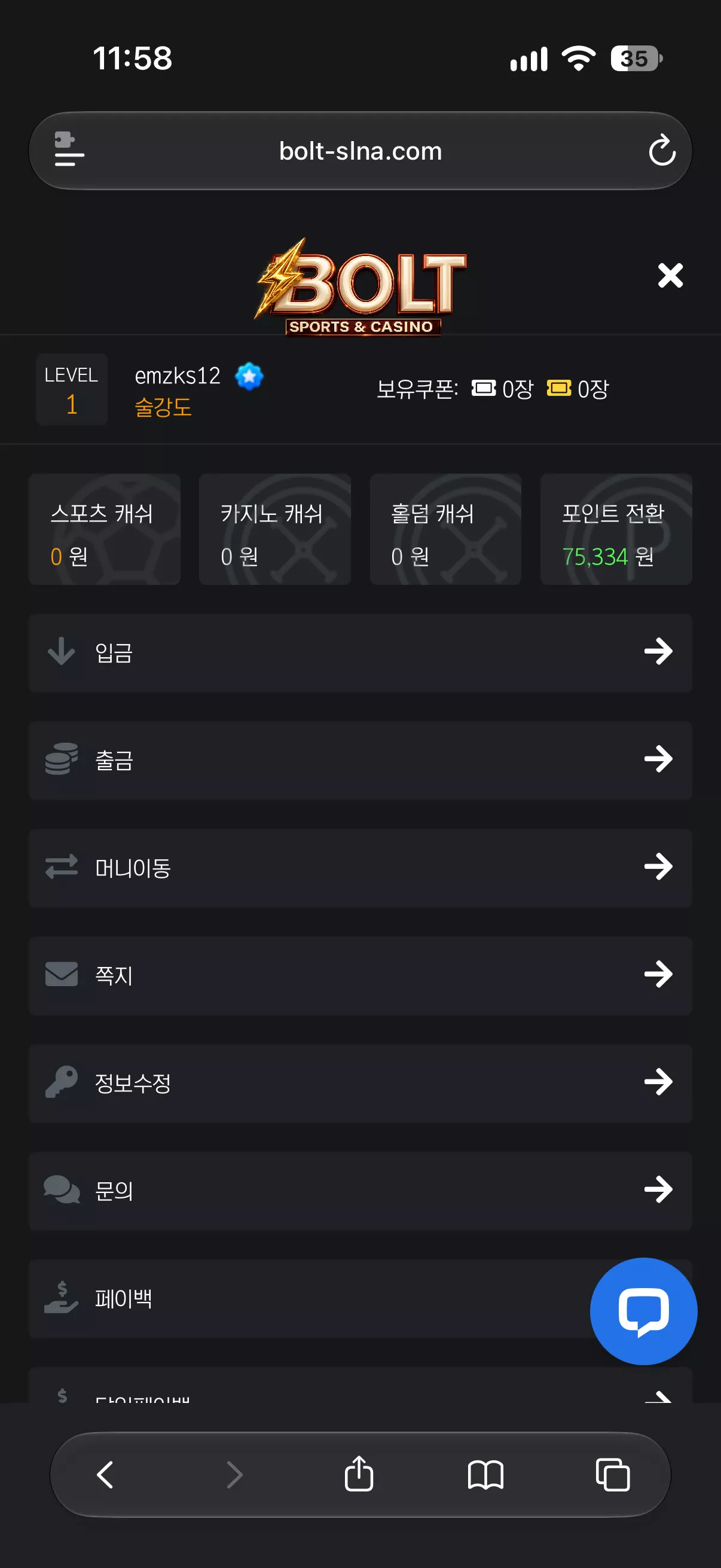The image size is (721, 1568).
Task: Open 머니이동 money transfer
Action: tap(360, 867)
